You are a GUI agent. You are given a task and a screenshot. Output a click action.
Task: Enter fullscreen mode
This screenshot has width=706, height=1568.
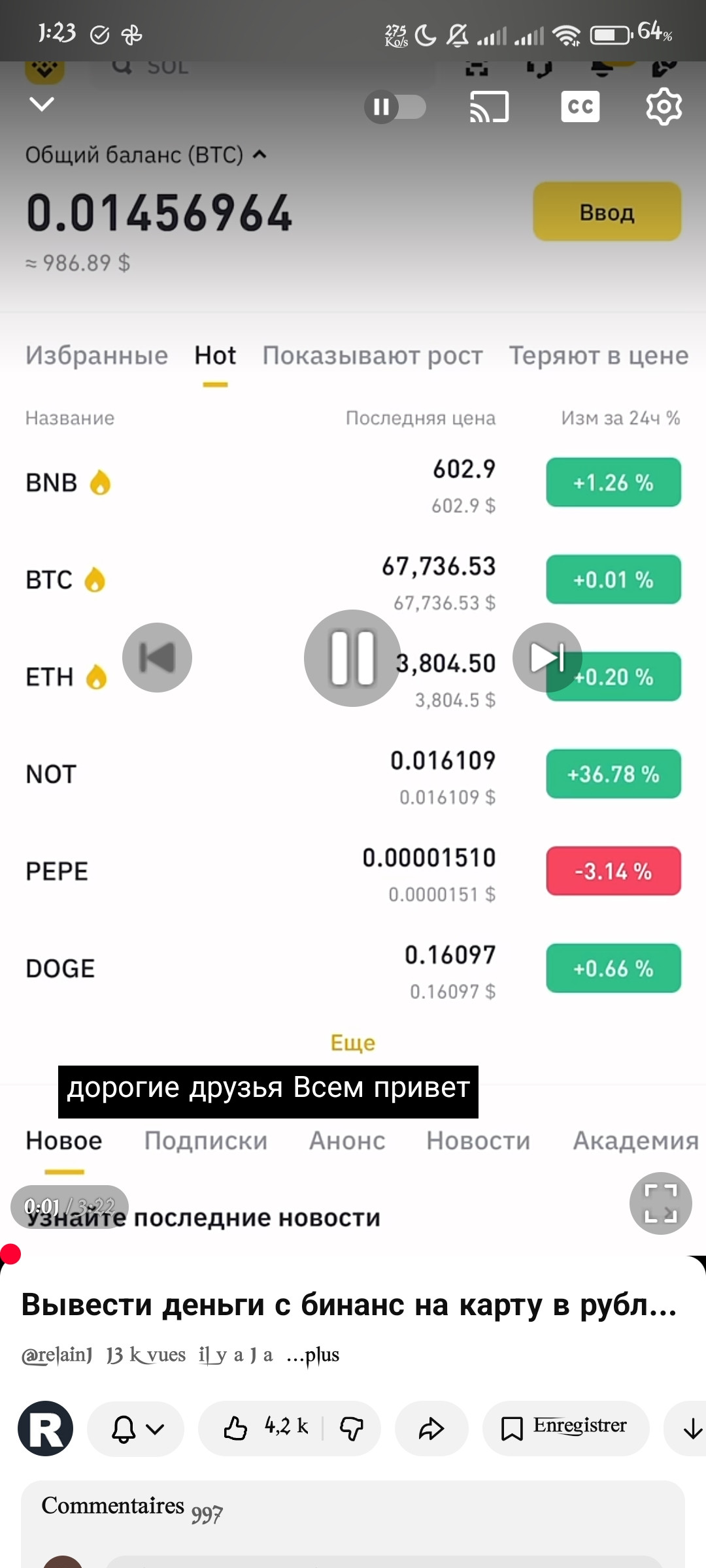[x=660, y=1203]
